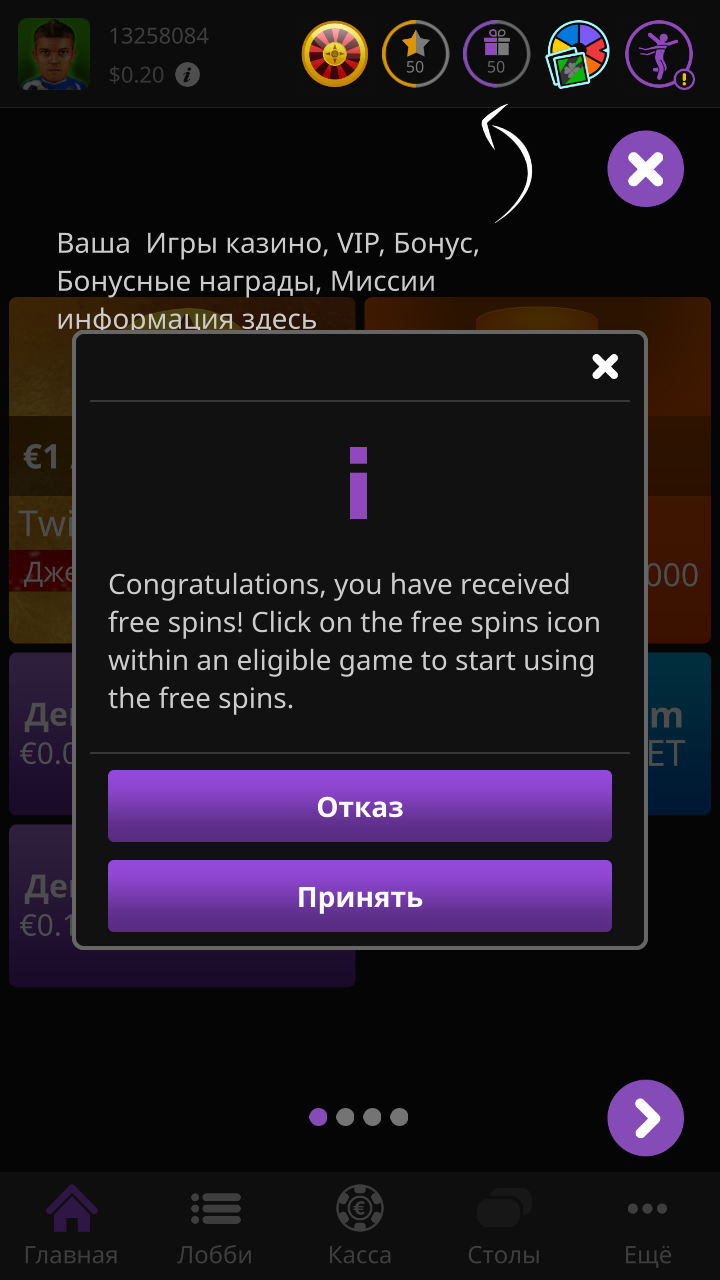The image size is (720, 1280).
Task: Open the profile avatar
Action: pos(54,54)
